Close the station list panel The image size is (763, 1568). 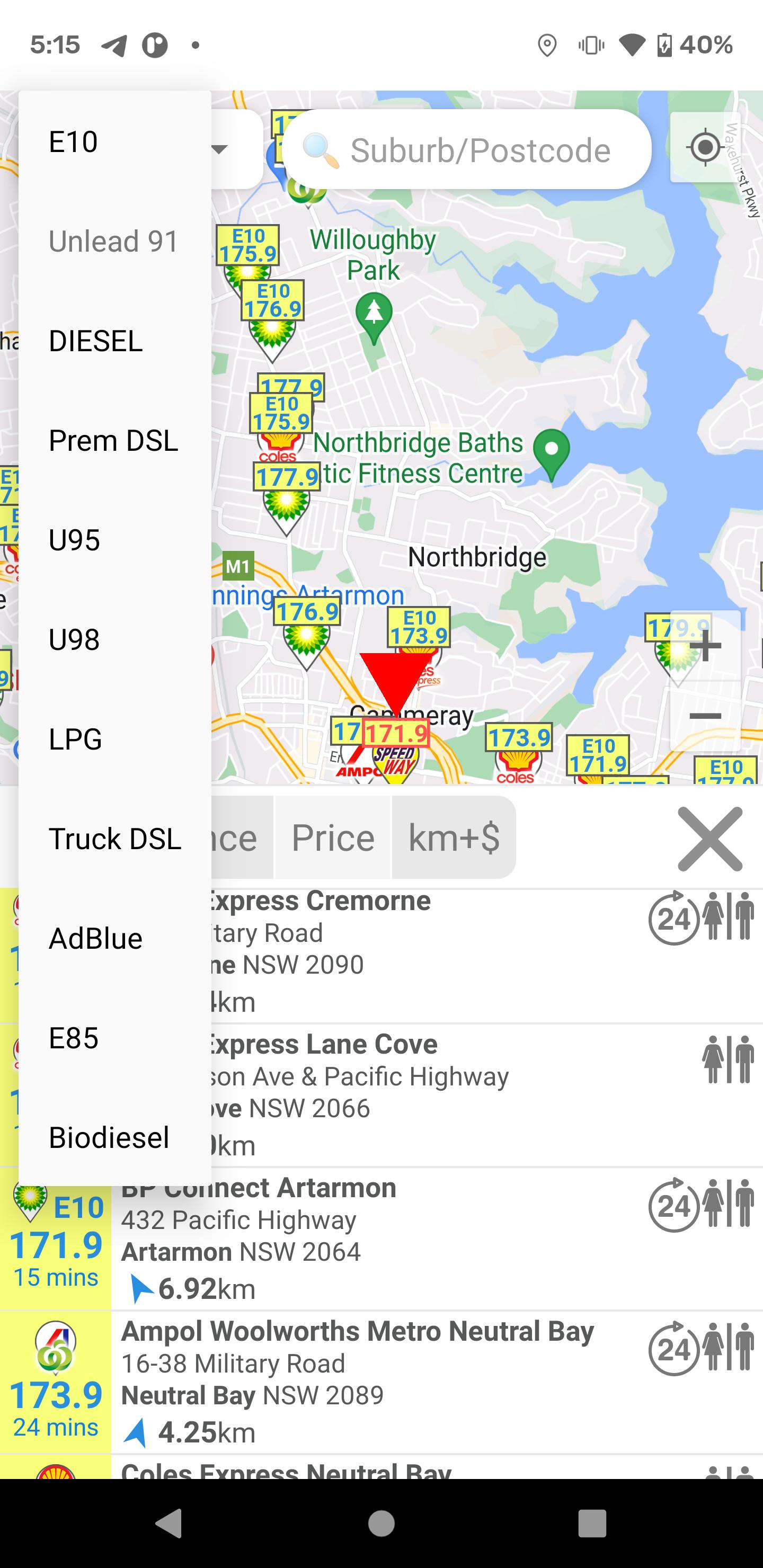[x=710, y=838]
